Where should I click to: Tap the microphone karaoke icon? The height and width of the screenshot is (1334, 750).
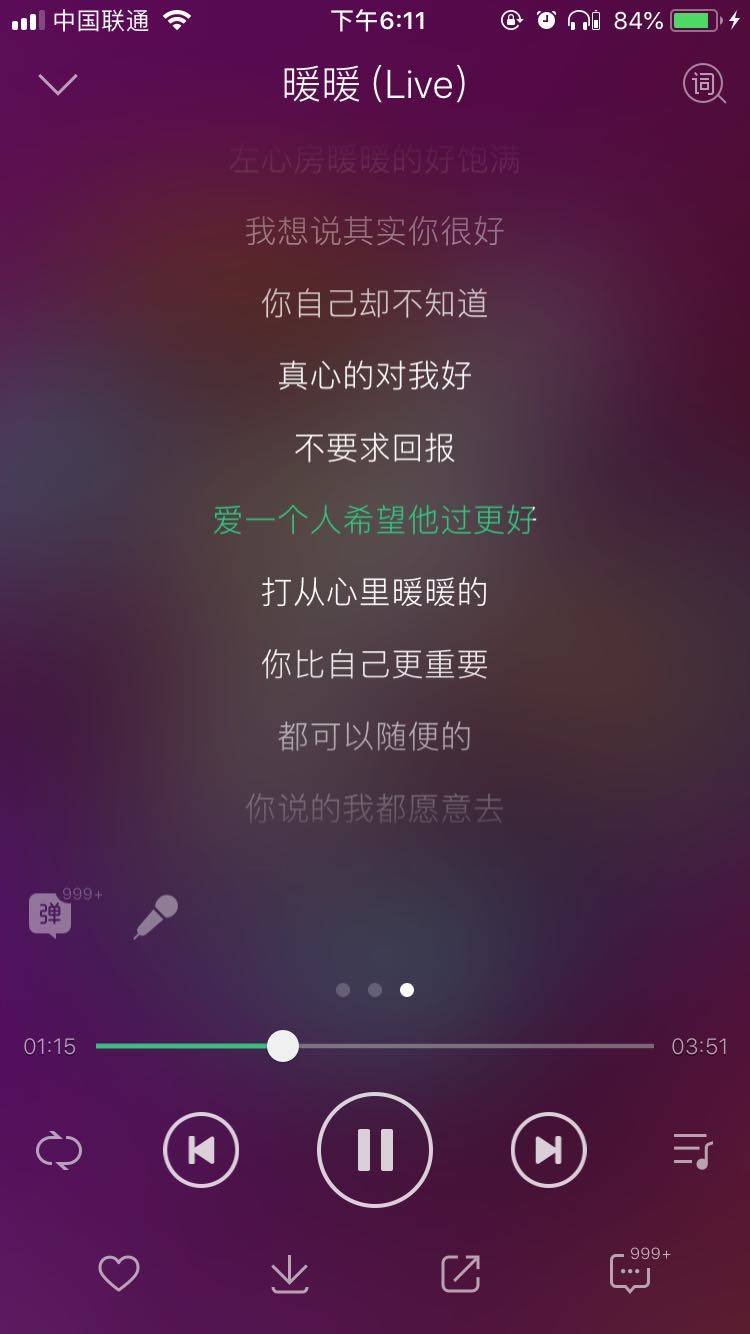[156, 916]
